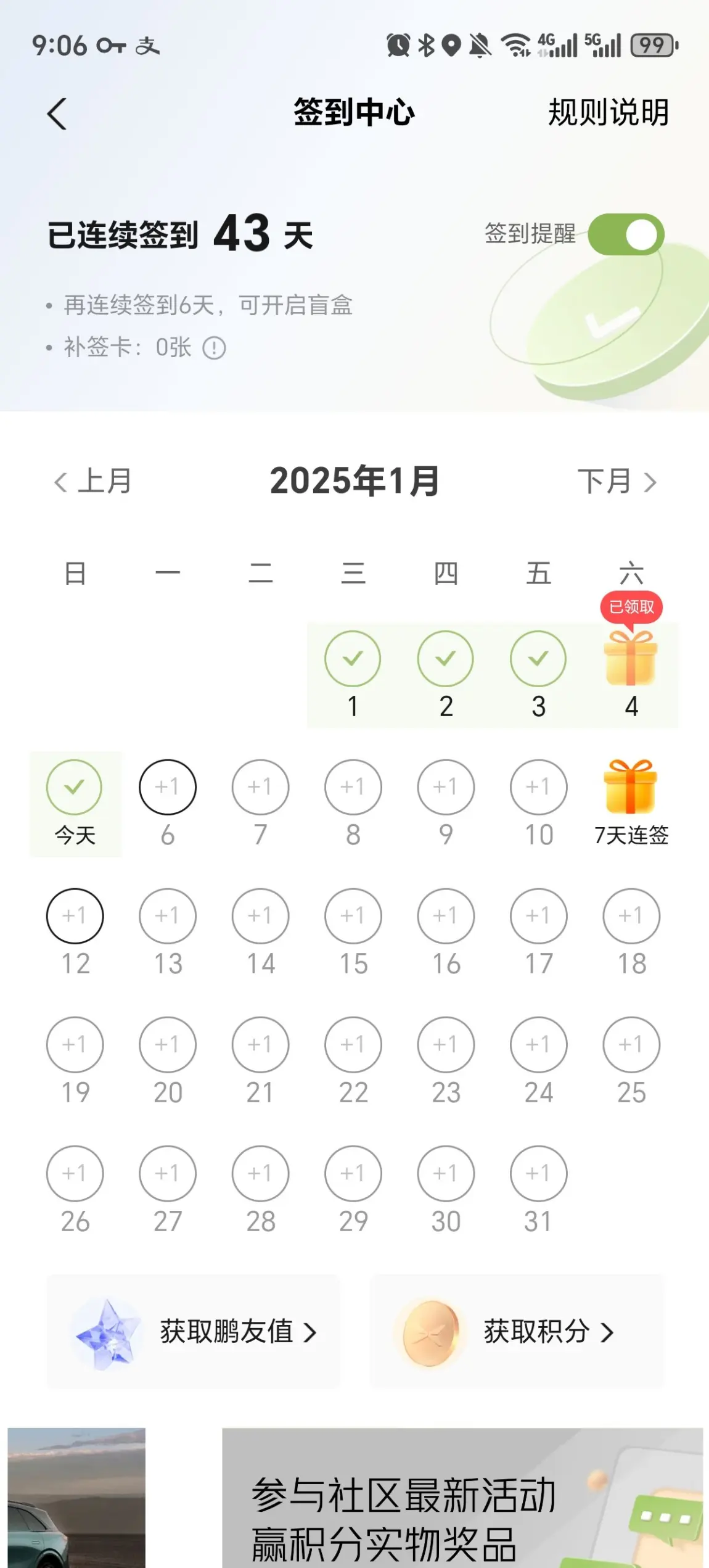Screen dimensions: 709x1568
Task: Open the 补签卡 info icon
Action: click(214, 349)
